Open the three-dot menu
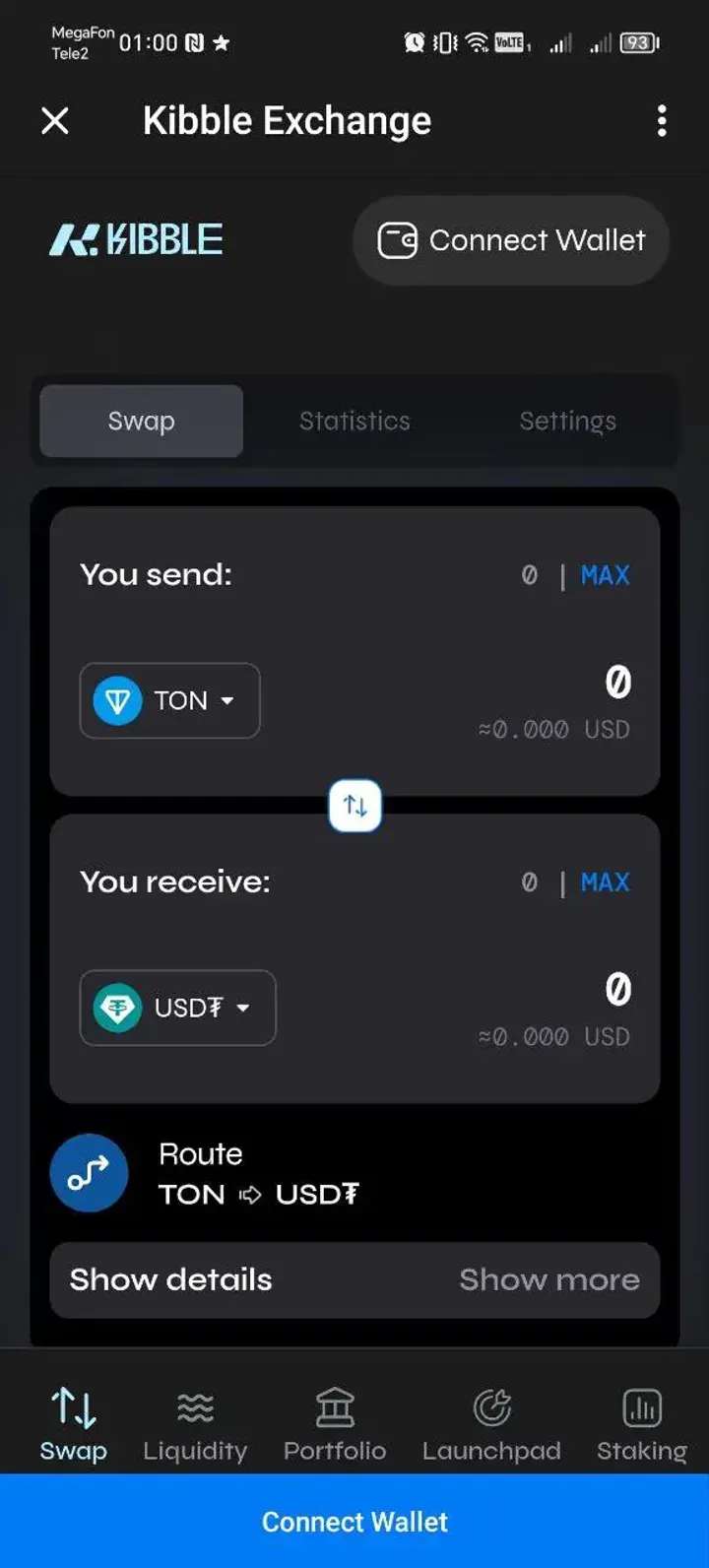709x1568 pixels. pos(662,120)
